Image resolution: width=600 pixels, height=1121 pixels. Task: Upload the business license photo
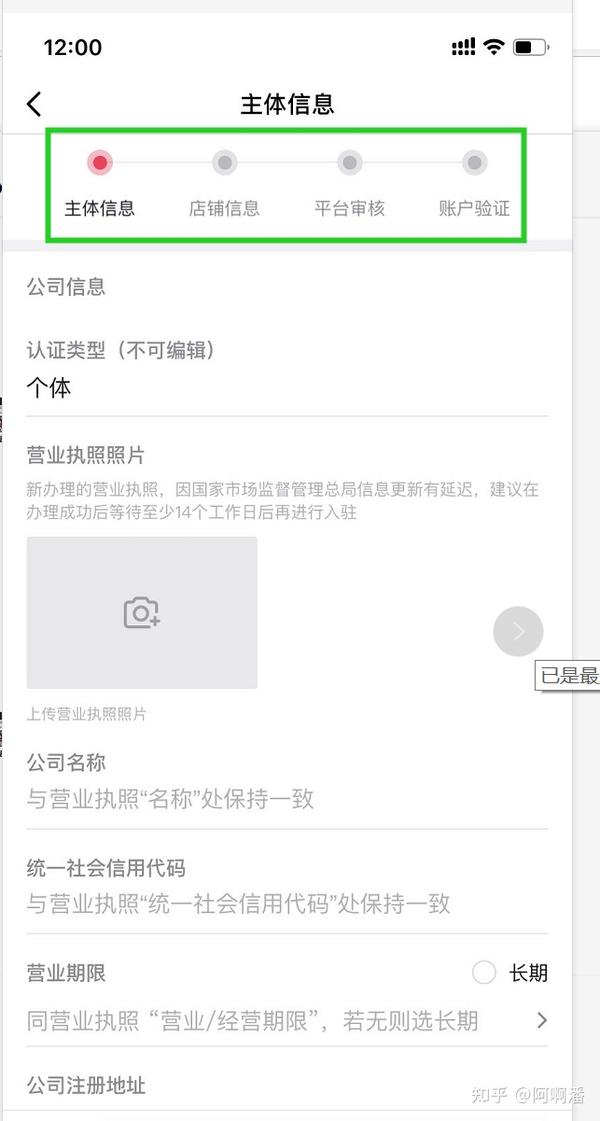click(141, 612)
